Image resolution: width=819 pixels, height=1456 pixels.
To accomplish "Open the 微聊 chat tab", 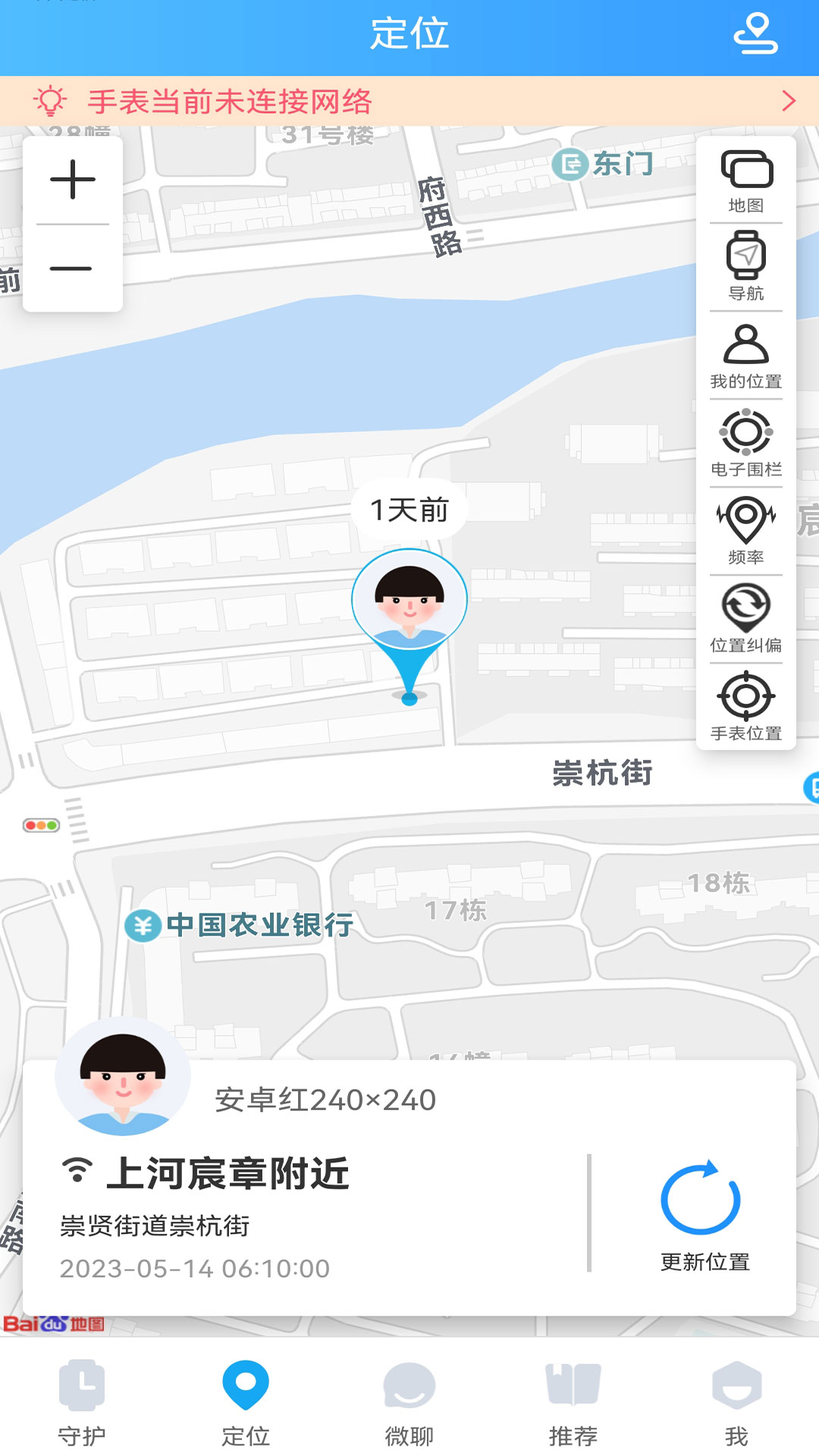I will coord(409,1407).
